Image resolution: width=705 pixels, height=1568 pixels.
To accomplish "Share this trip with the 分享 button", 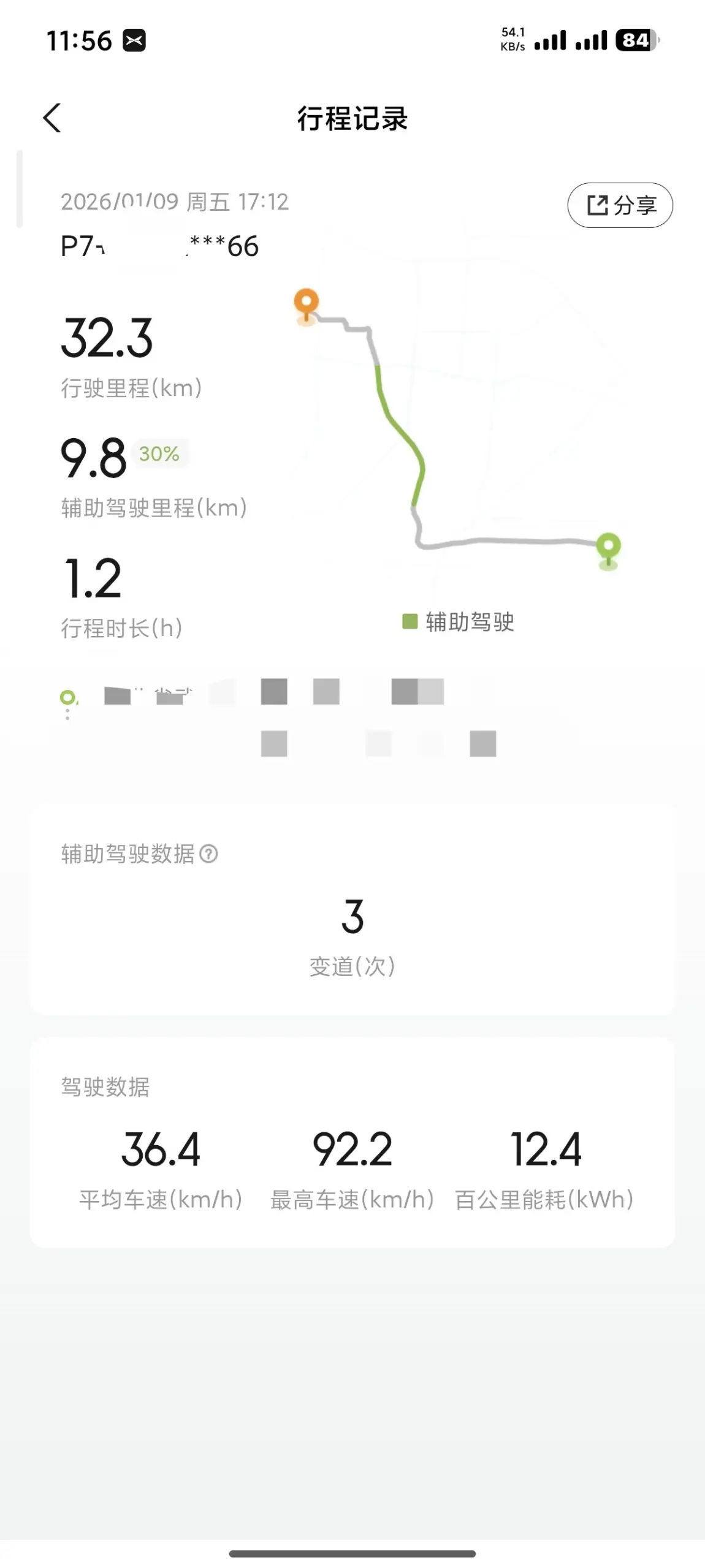I will pos(620,205).
